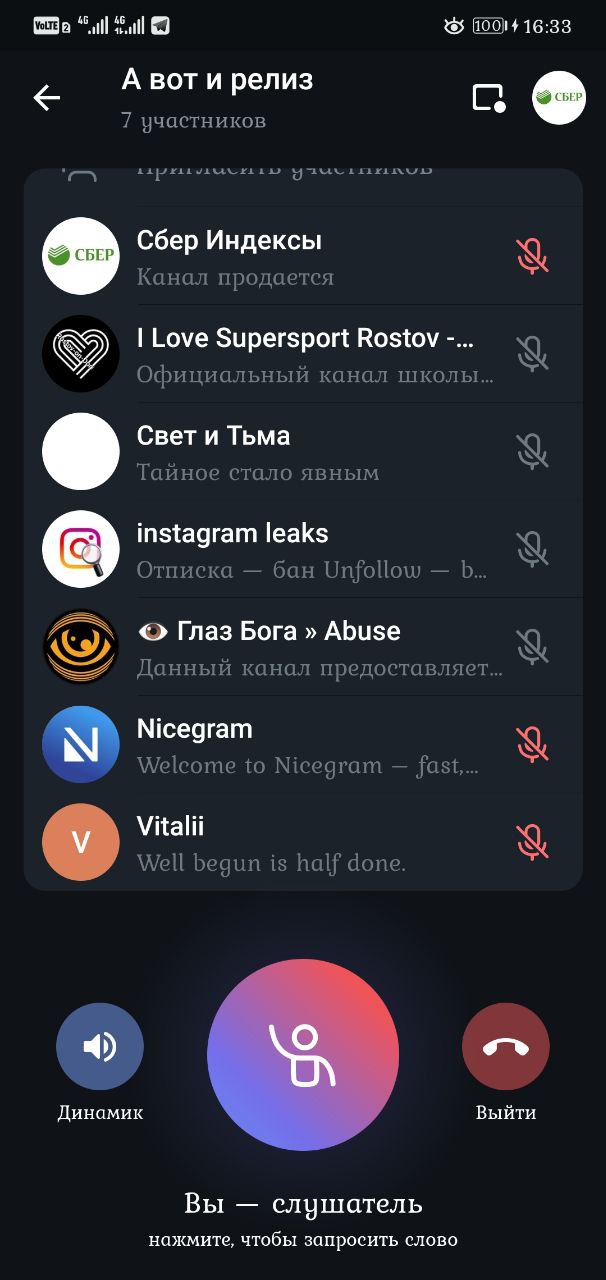
Task: Select participant Глаз Бога » Abuse
Action: pyautogui.click(x=303, y=647)
